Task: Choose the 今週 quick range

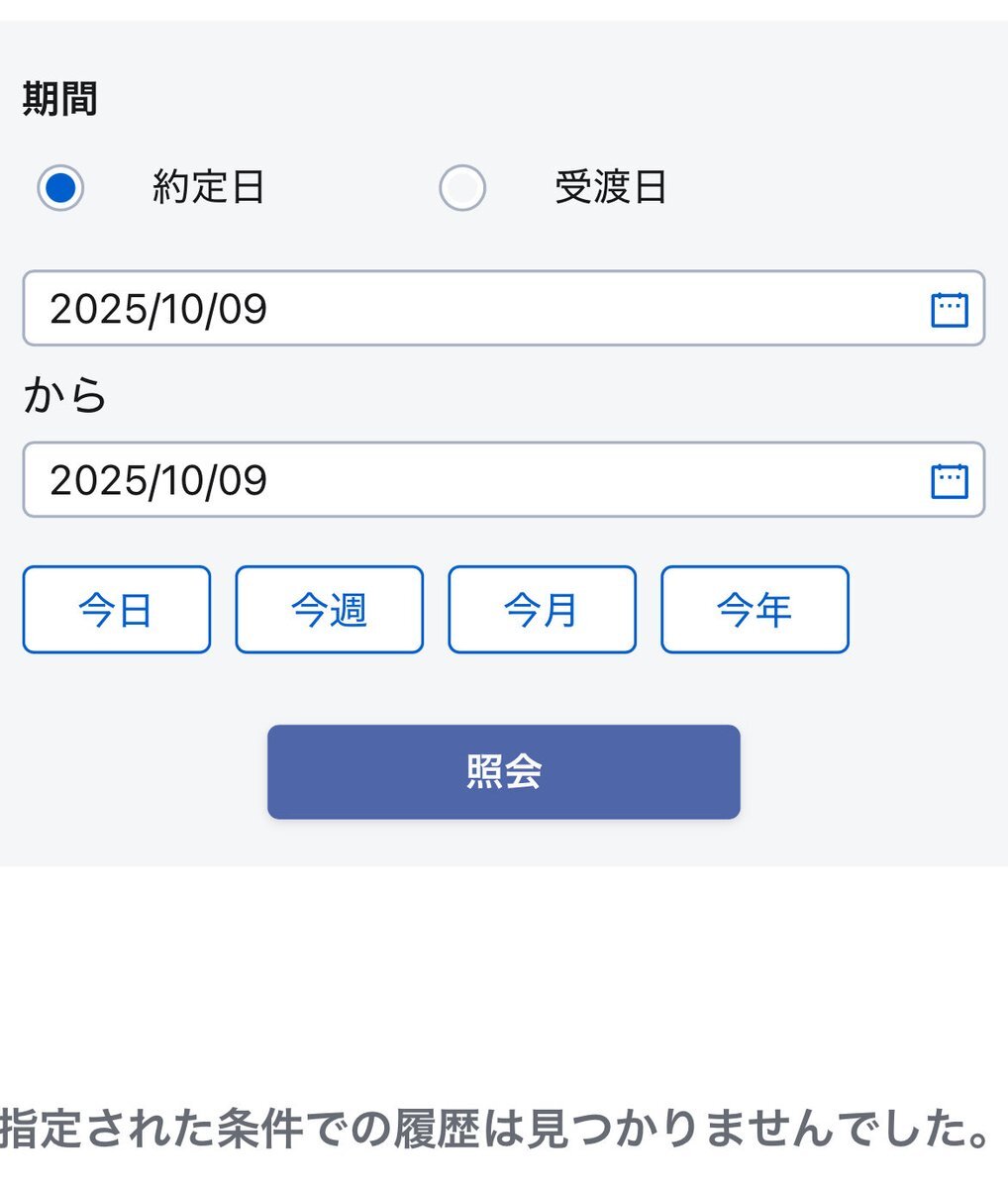Action: [x=329, y=610]
